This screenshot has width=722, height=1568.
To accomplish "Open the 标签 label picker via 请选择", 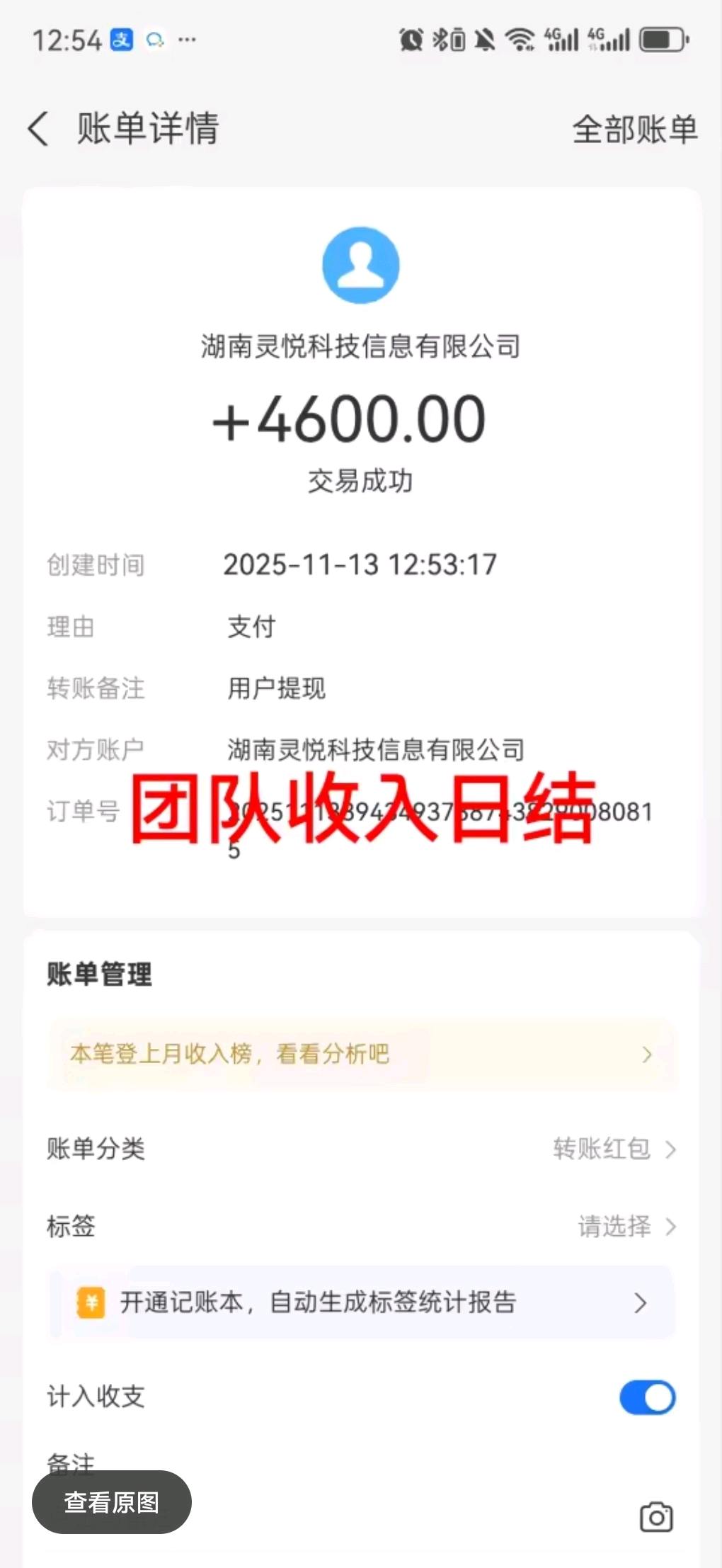I will (614, 1226).
